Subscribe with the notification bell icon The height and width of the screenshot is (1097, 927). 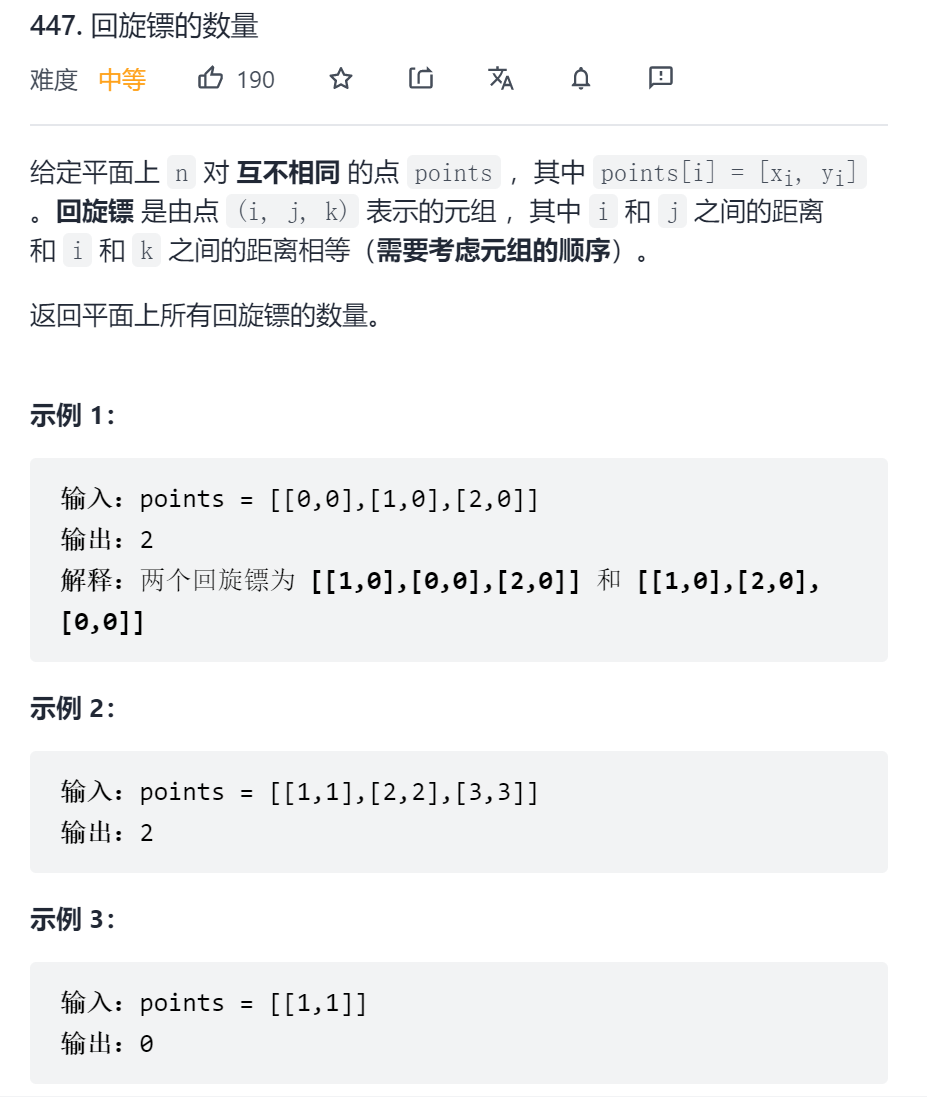point(581,79)
